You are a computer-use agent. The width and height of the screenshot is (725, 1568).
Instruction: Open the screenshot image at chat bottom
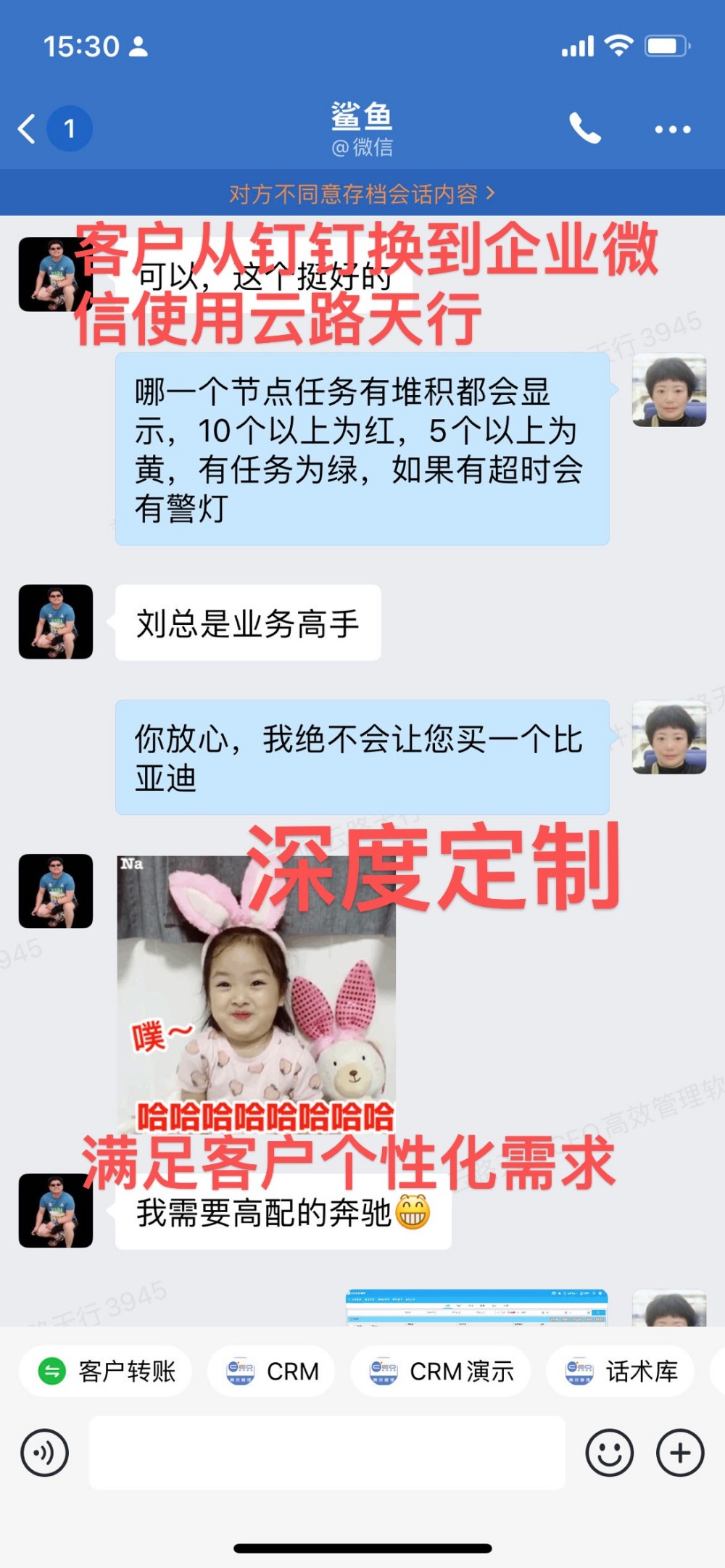tap(476, 1307)
